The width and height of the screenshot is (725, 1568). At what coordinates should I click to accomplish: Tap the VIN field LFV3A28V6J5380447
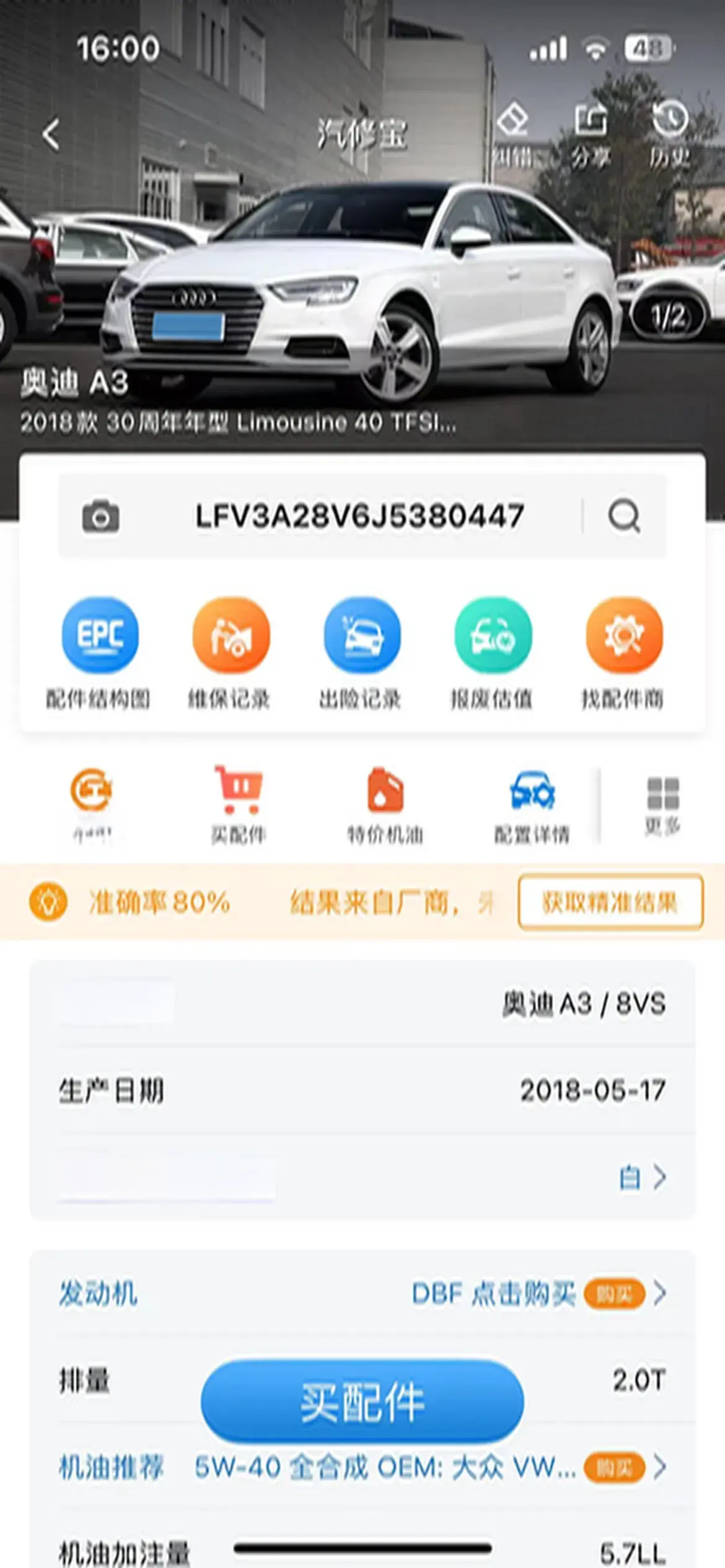tap(359, 516)
